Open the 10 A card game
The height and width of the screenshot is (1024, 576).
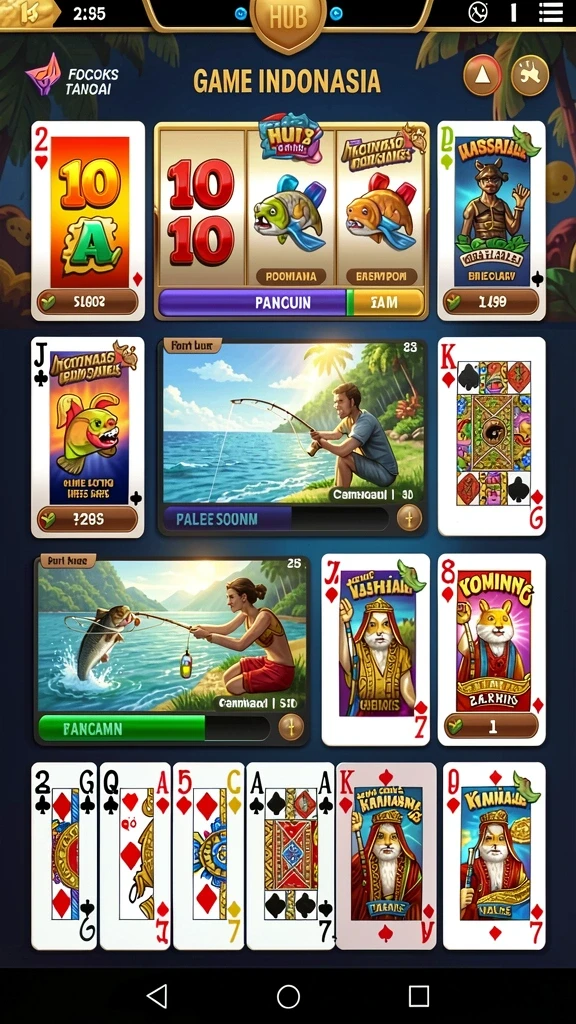pyautogui.click(x=88, y=221)
